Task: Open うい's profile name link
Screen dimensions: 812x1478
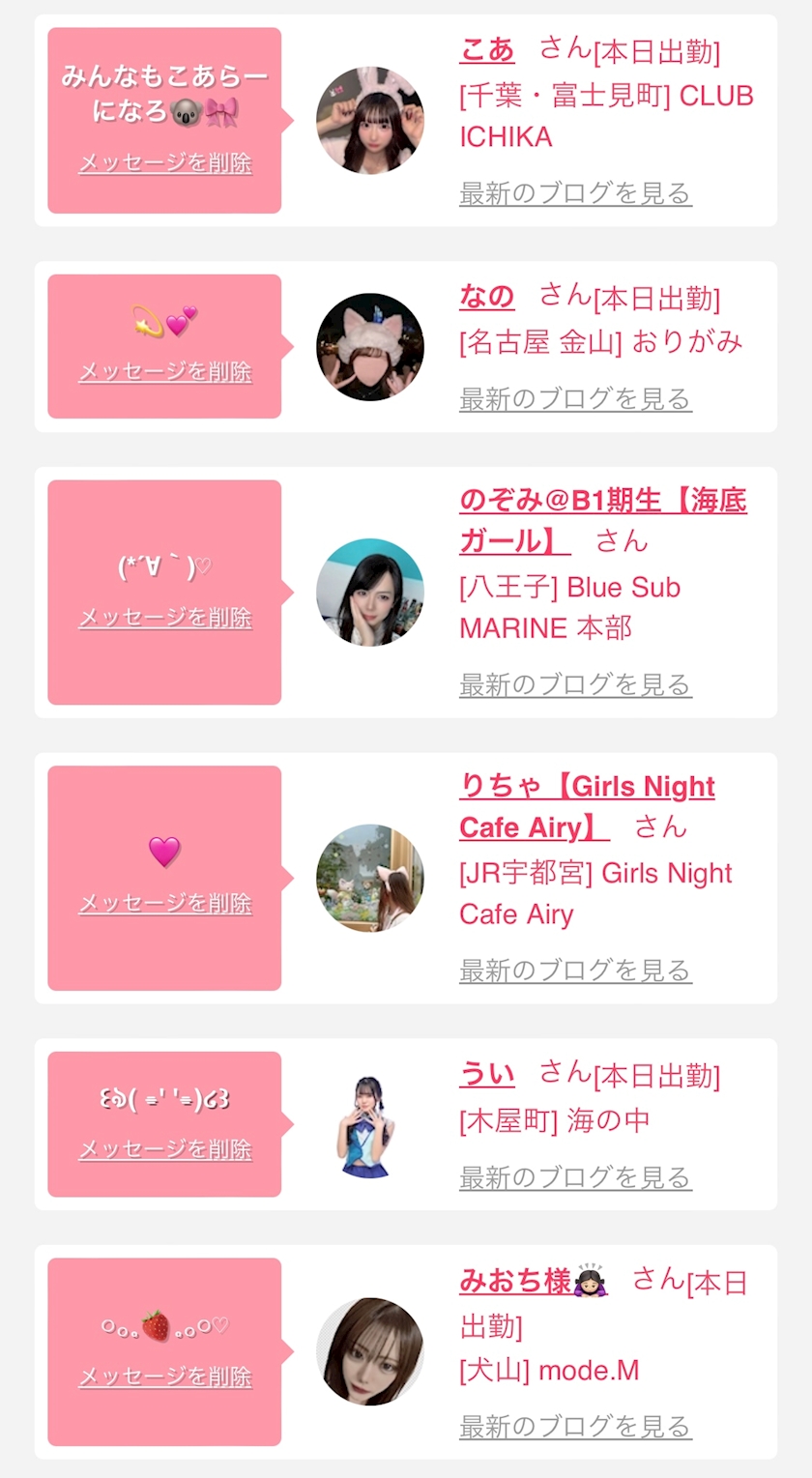Action: pyautogui.click(x=487, y=1074)
